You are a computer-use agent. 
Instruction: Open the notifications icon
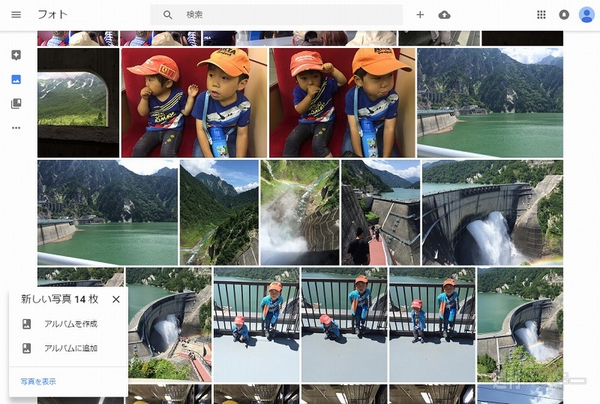tap(564, 15)
